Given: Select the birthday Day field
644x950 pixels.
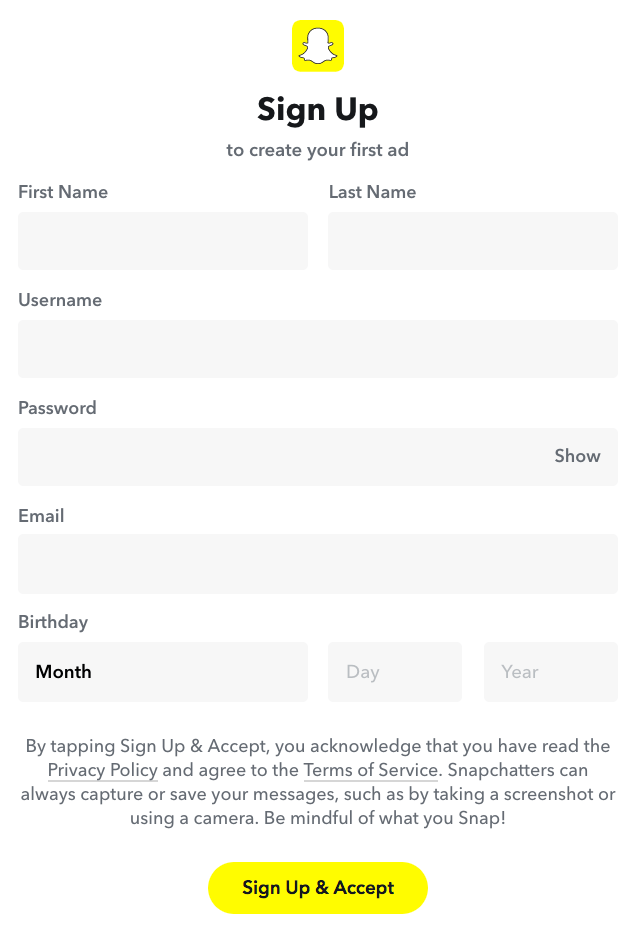Looking at the screenshot, I should pyautogui.click(x=394, y=672).
